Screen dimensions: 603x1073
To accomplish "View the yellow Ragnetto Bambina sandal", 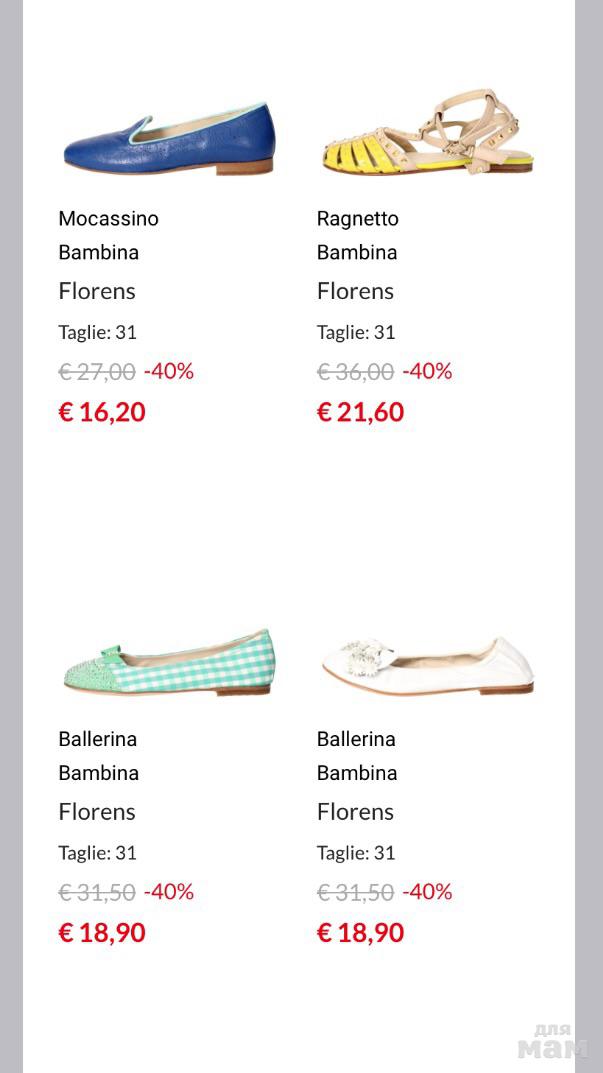I will [x=427, y=133].
